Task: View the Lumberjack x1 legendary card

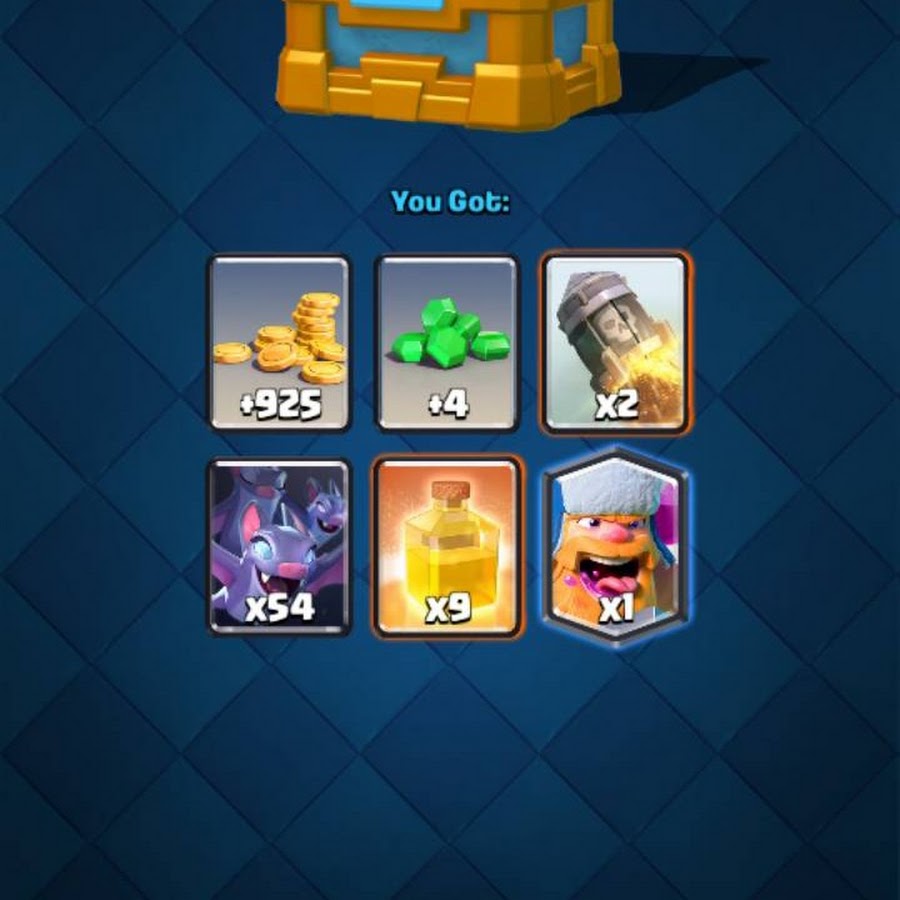Action: 614,546
